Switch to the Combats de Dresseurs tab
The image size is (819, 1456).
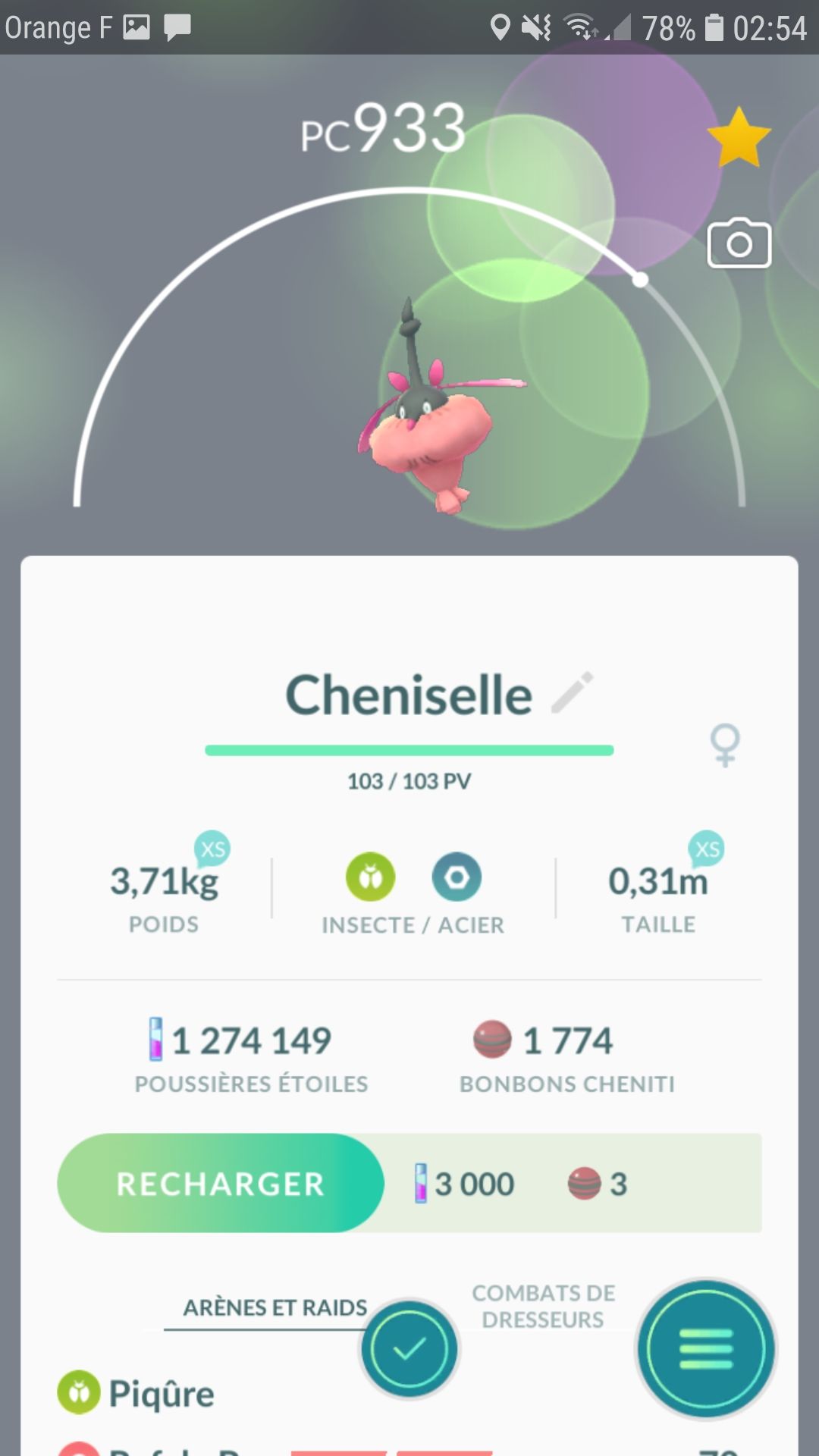point(543,1306)
